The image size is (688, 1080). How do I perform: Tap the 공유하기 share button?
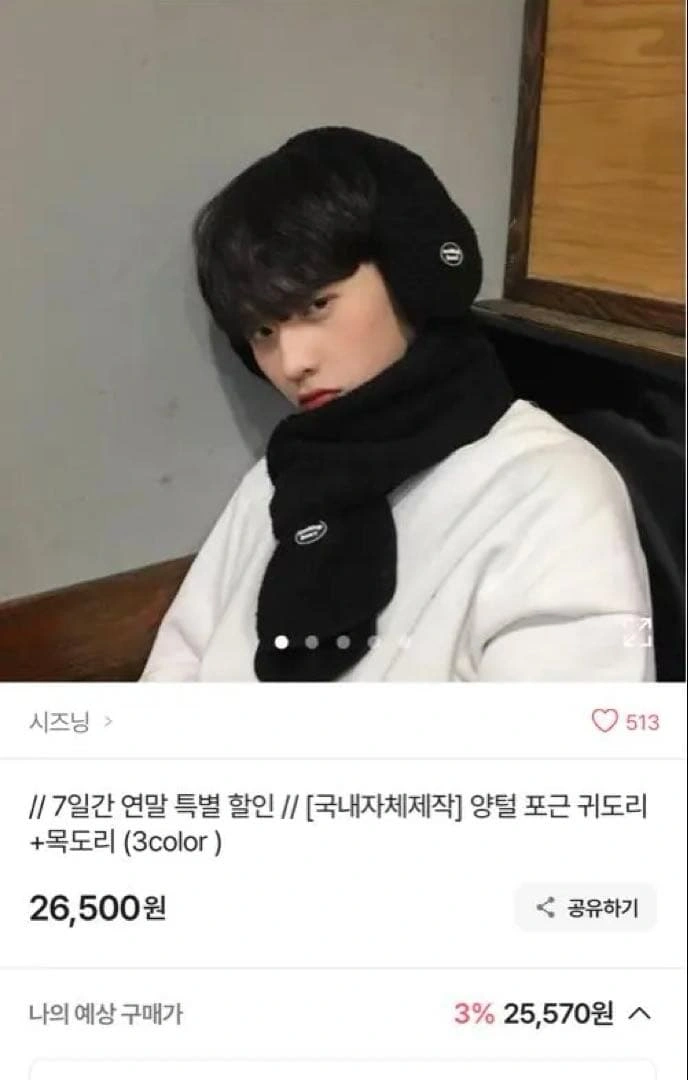click(x=586, y=908)
